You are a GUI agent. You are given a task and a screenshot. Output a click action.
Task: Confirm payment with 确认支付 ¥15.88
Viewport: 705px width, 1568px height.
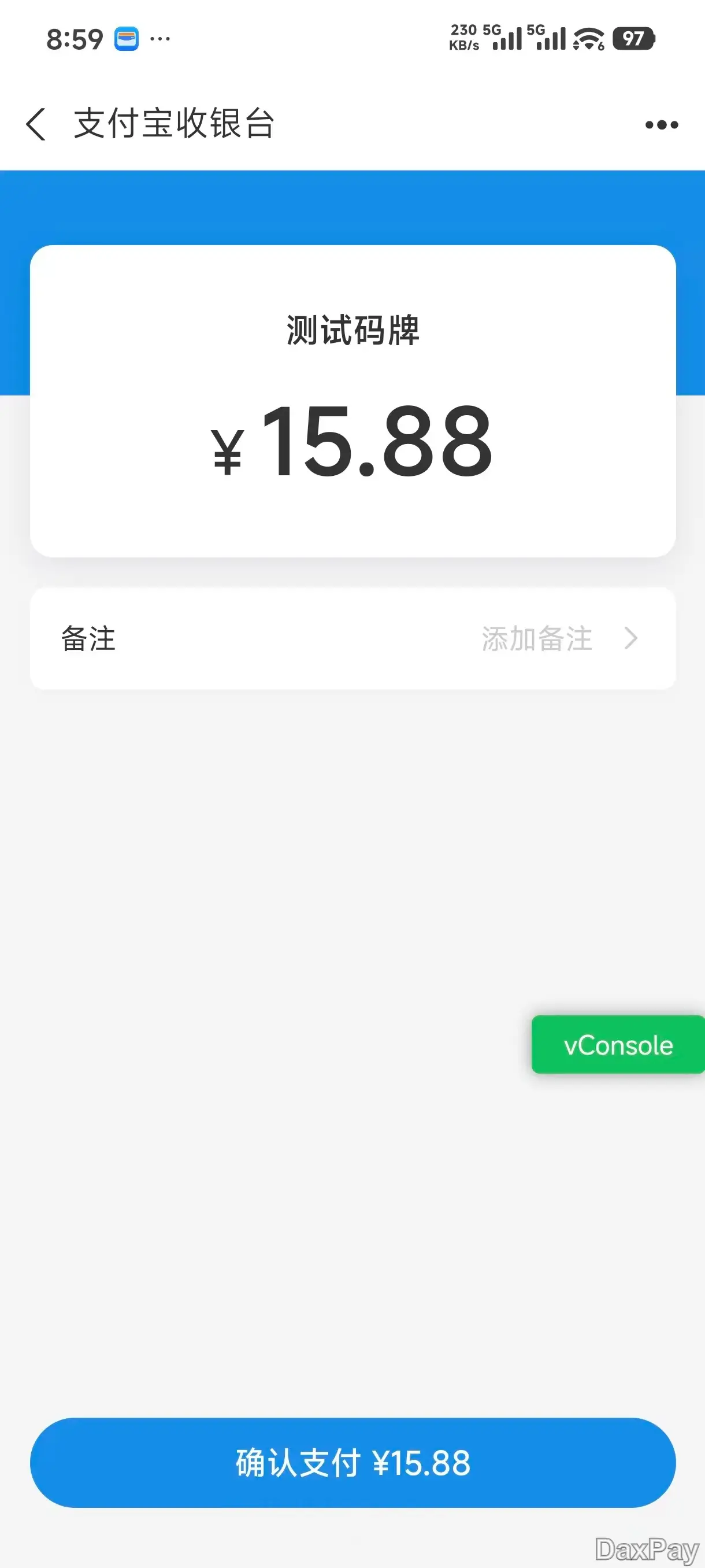tap(353, 1462)
